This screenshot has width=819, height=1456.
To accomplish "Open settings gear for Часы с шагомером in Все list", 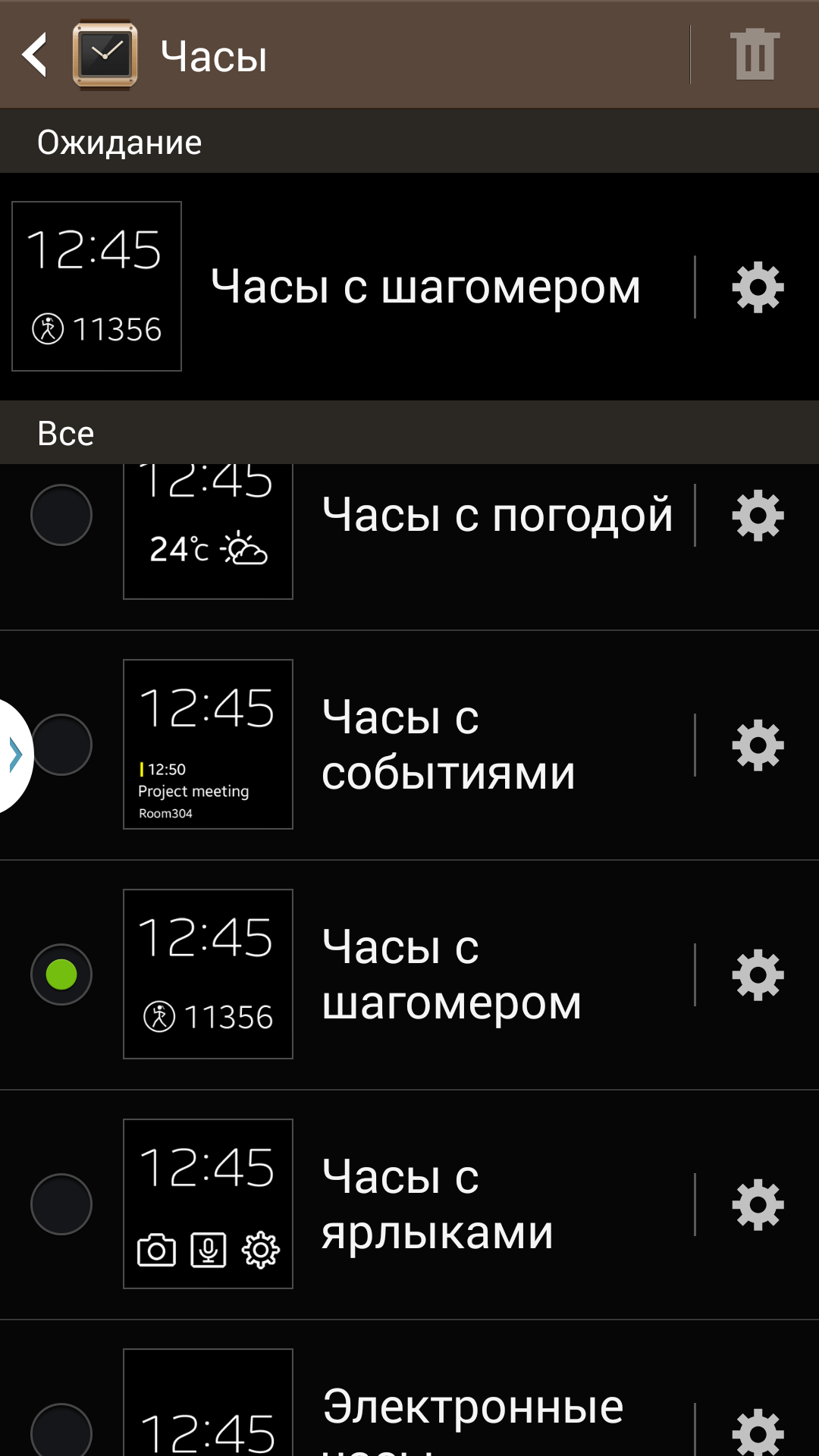I will 758,975.
